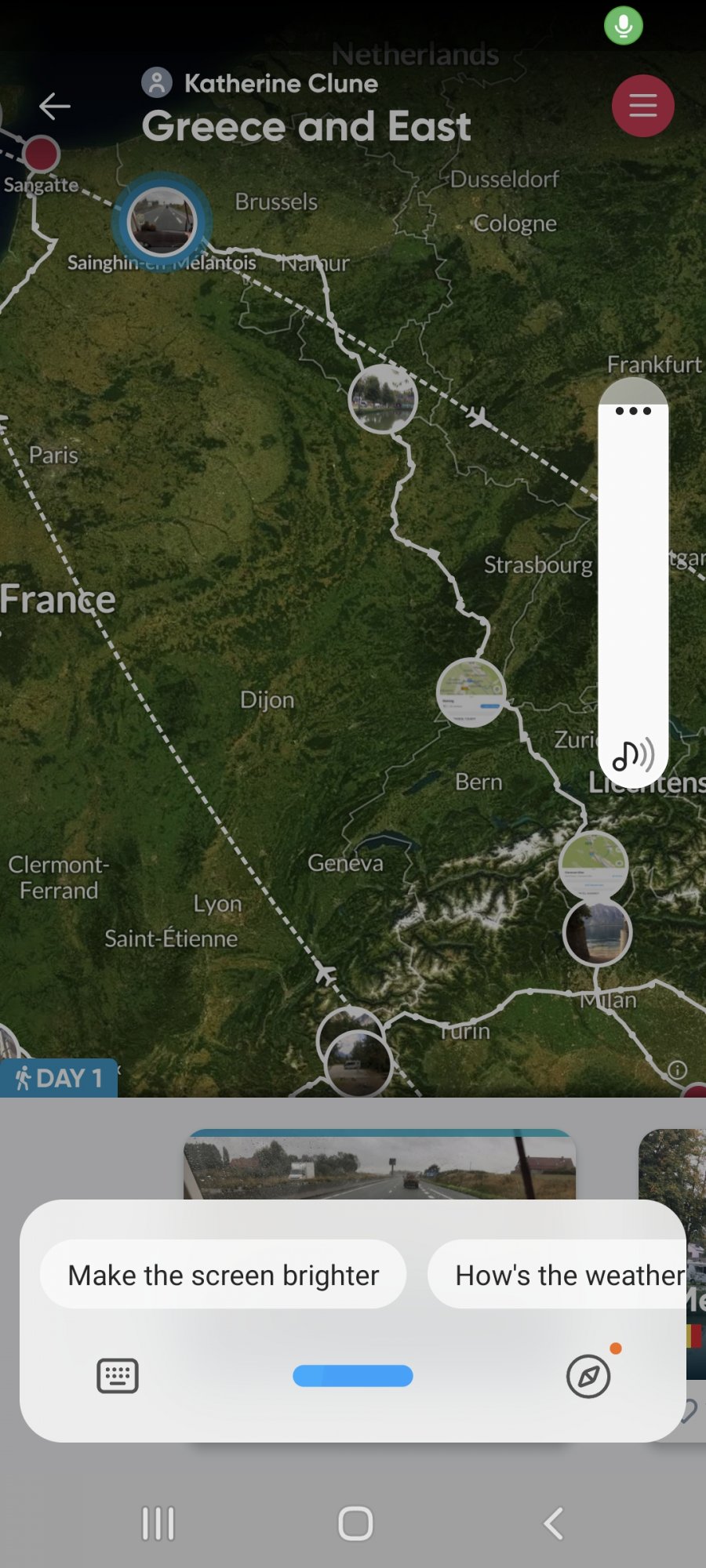Open Katherine Clune's profile
Image resolution: width=706 pixels, height=1568 pixels.
[x=259, y=83]
